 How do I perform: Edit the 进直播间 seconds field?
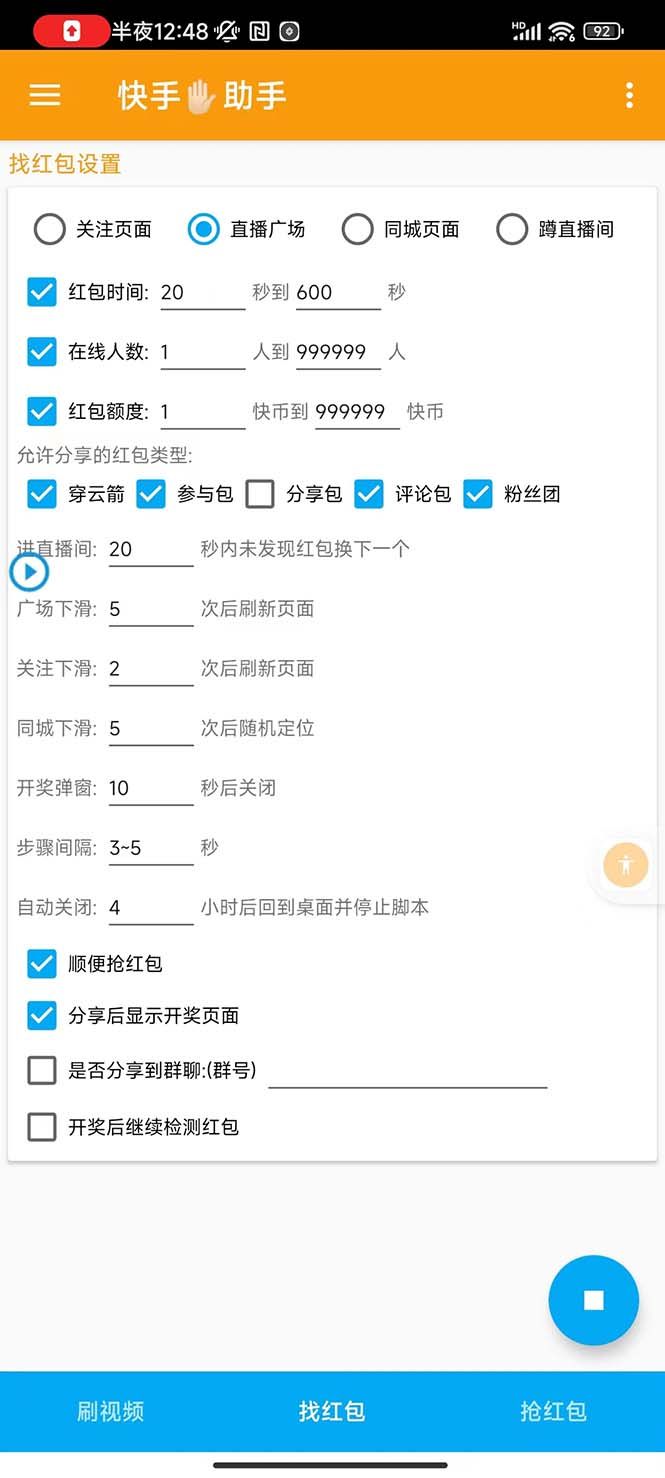click(x=150, y=549)
